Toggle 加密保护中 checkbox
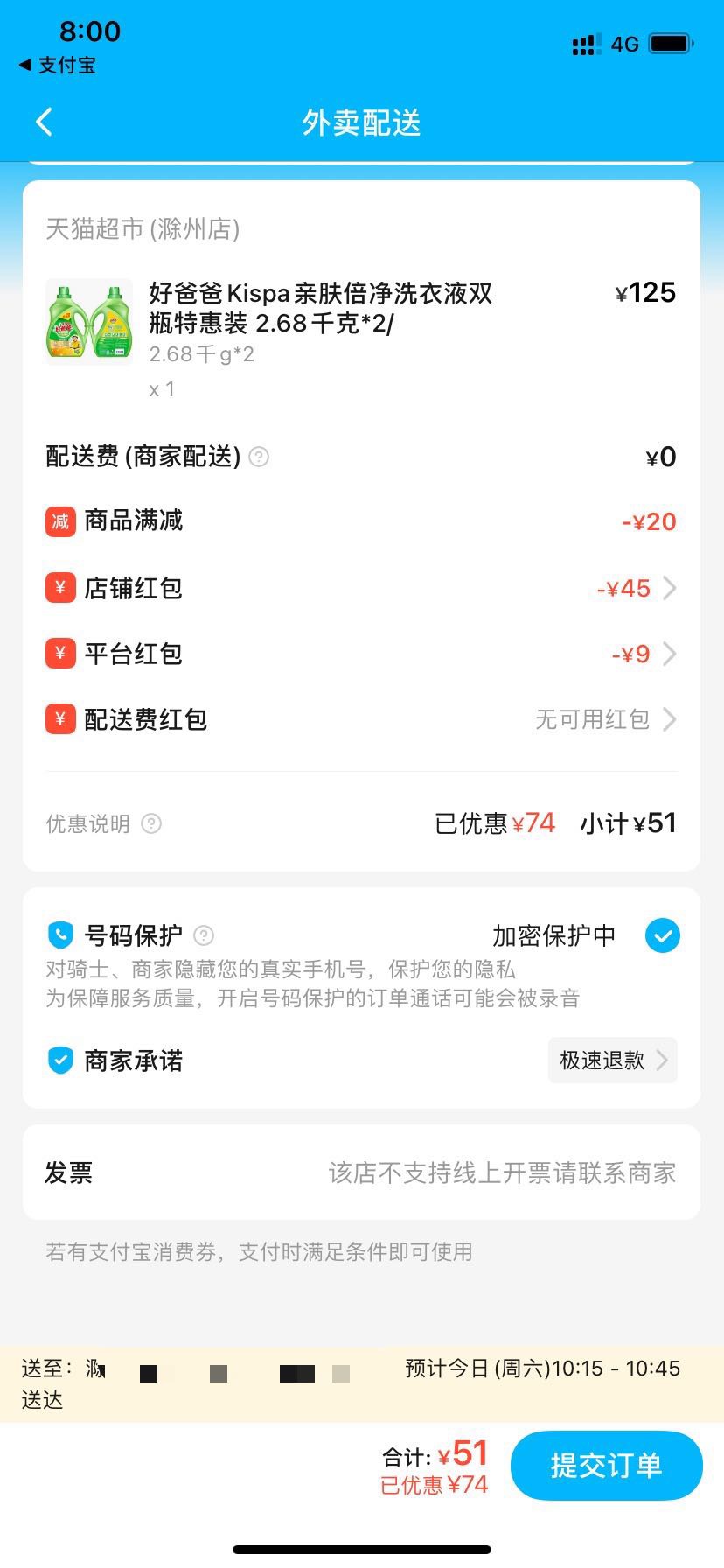Image resolution: width=724 pixels, height=1568 pixels. 662,935
